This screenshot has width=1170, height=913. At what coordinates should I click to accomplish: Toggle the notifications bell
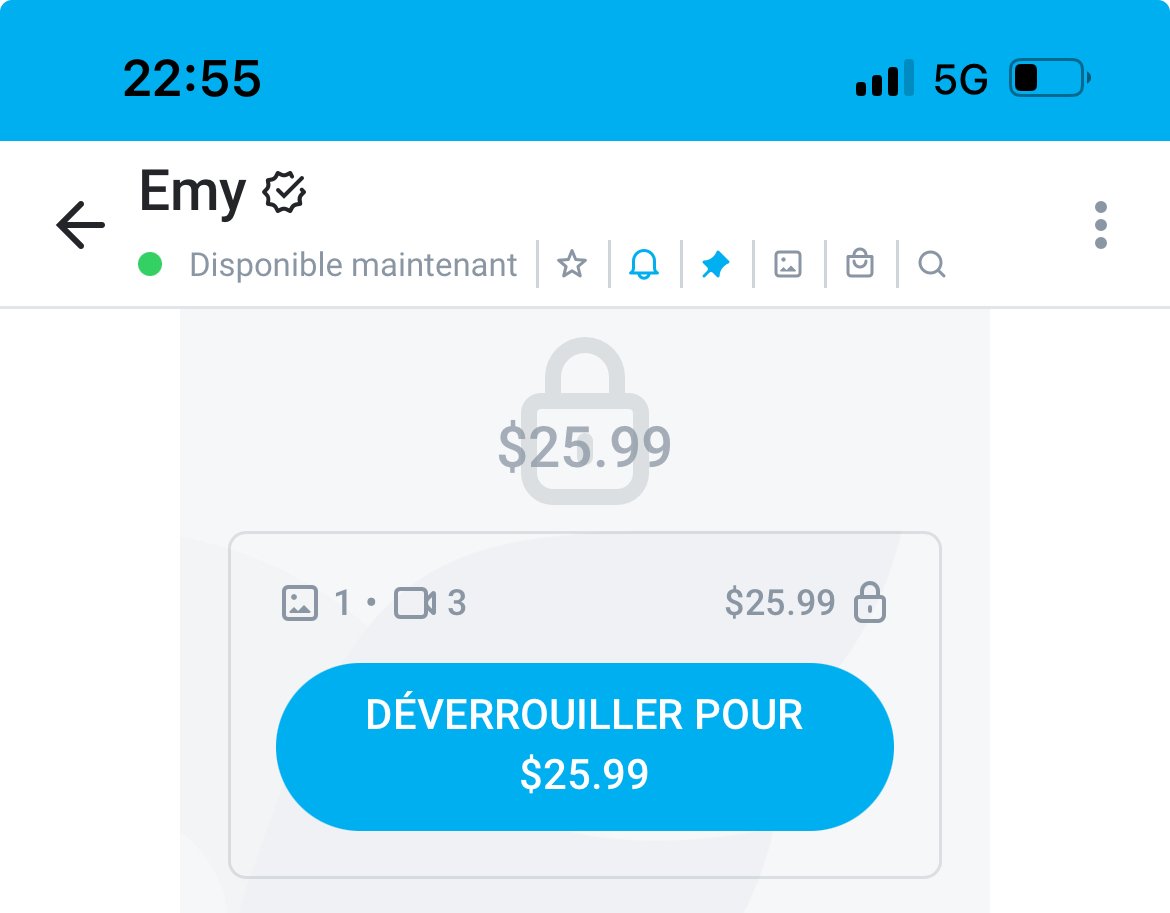(x=644, y=265)
